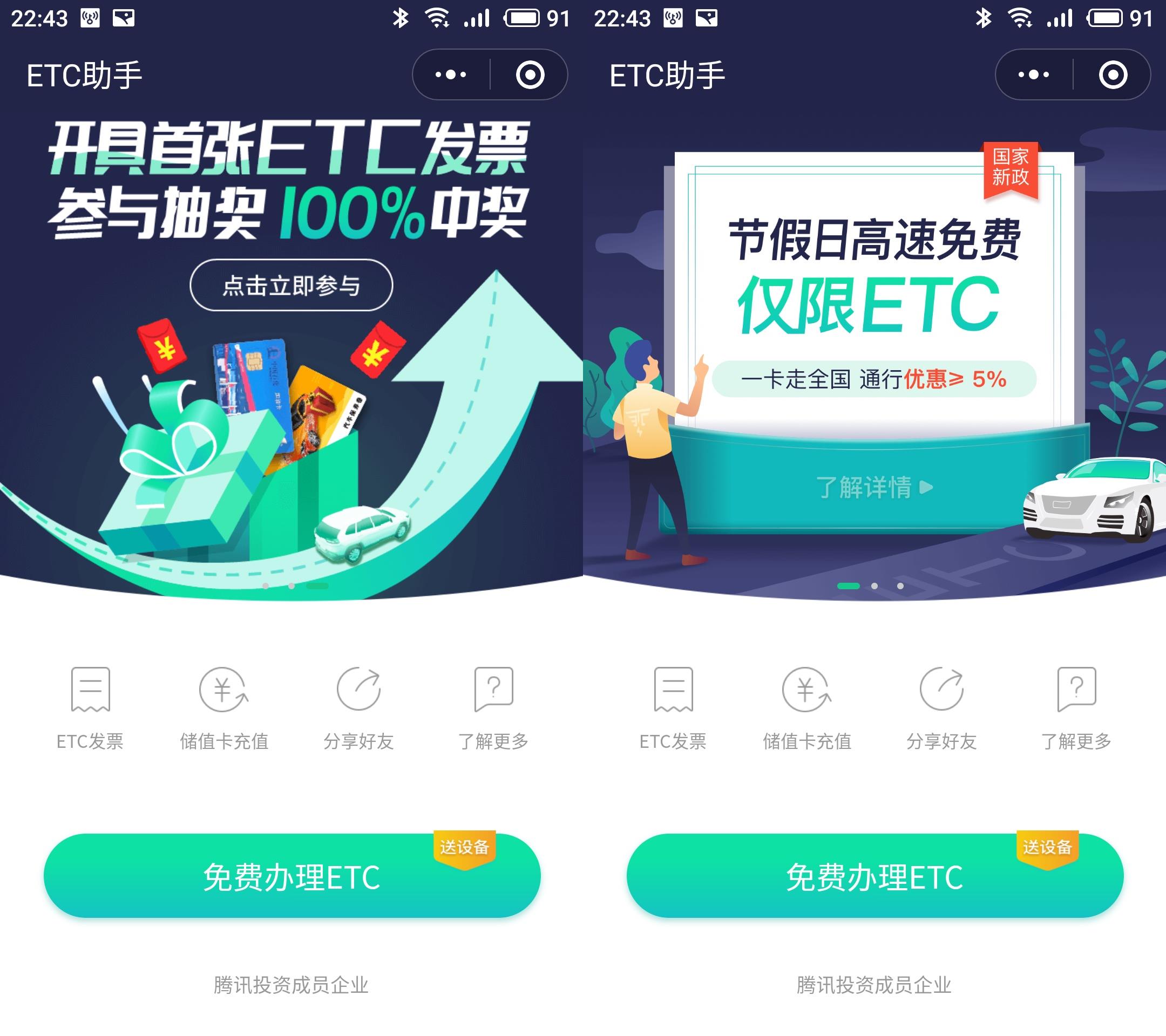Open 了解详情 on the holiday toll-free banner

874,487
